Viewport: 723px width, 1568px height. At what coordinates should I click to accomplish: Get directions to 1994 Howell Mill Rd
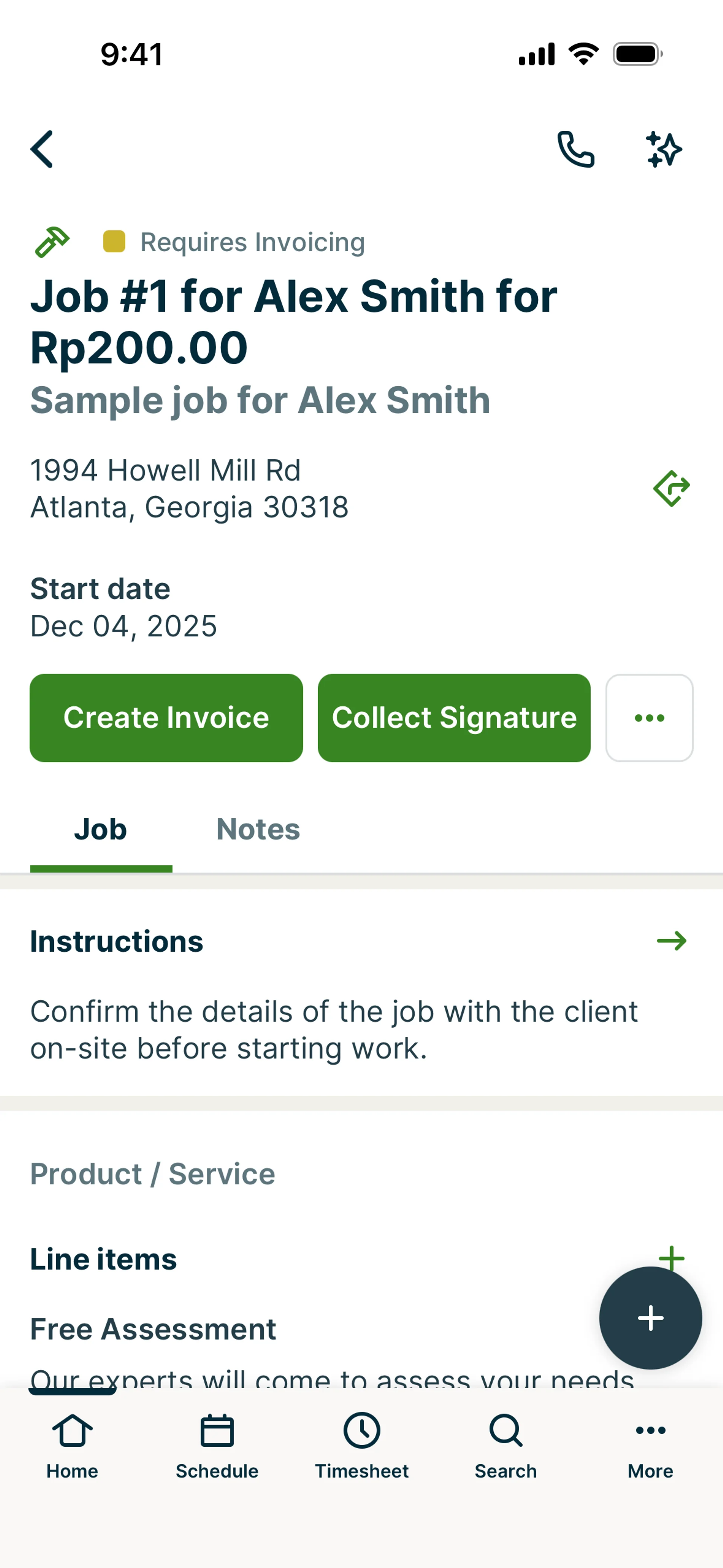tap(671, 488)
